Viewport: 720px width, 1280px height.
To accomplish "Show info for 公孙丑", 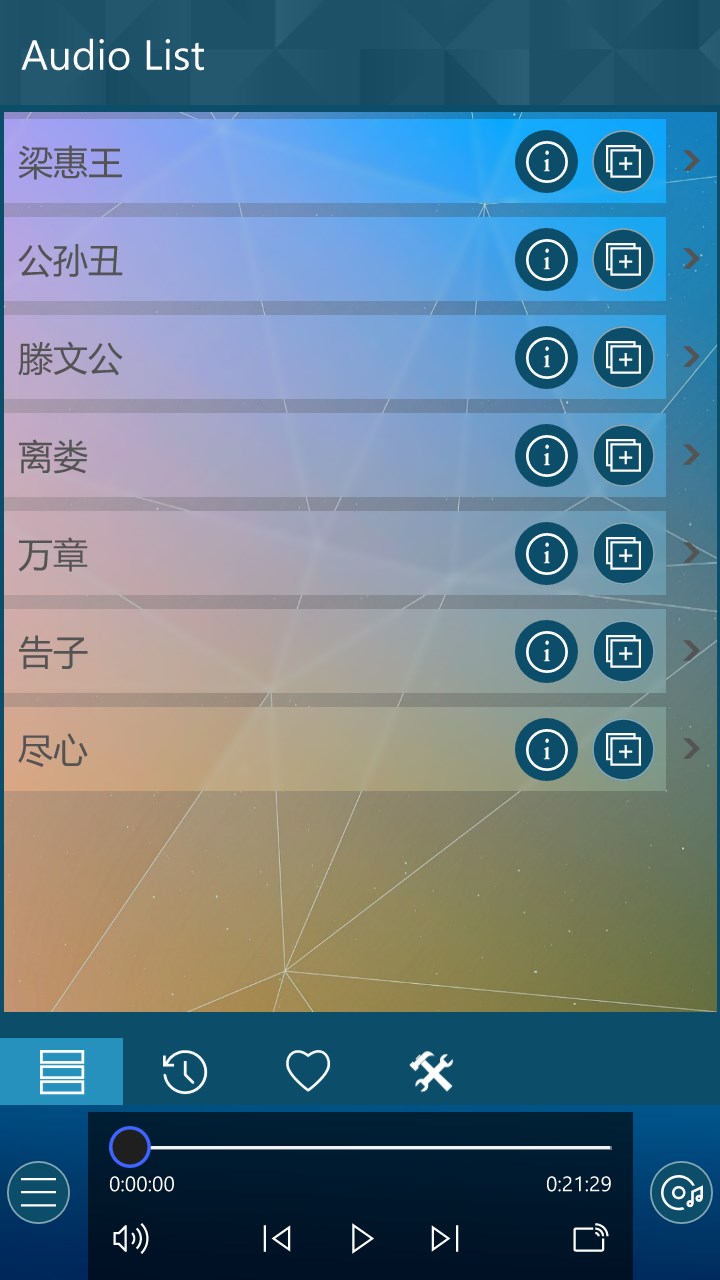I will click(546, 260).
